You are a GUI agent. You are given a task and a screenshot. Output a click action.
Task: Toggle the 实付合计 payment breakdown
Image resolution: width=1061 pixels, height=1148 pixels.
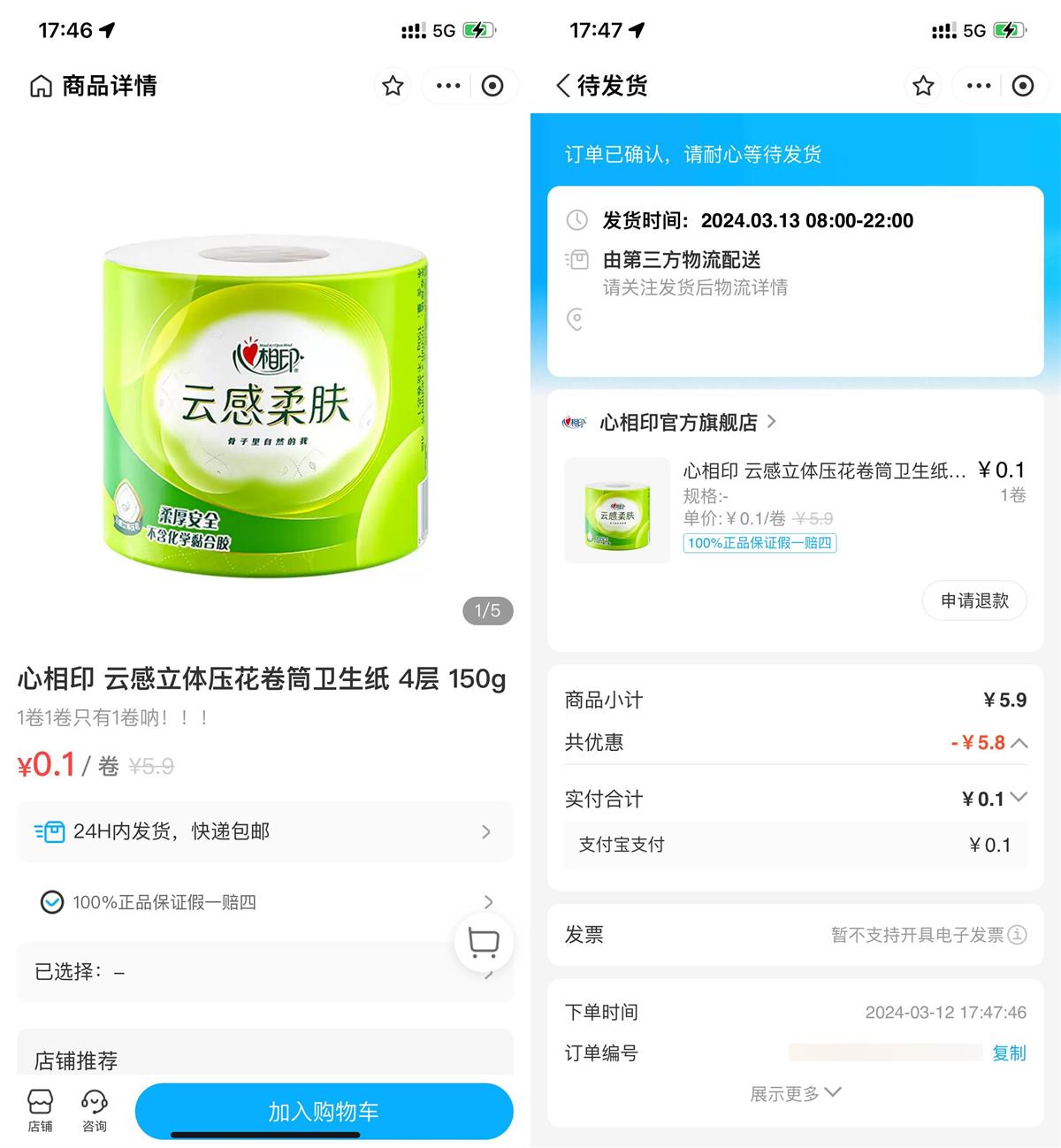click(1019, 798)
